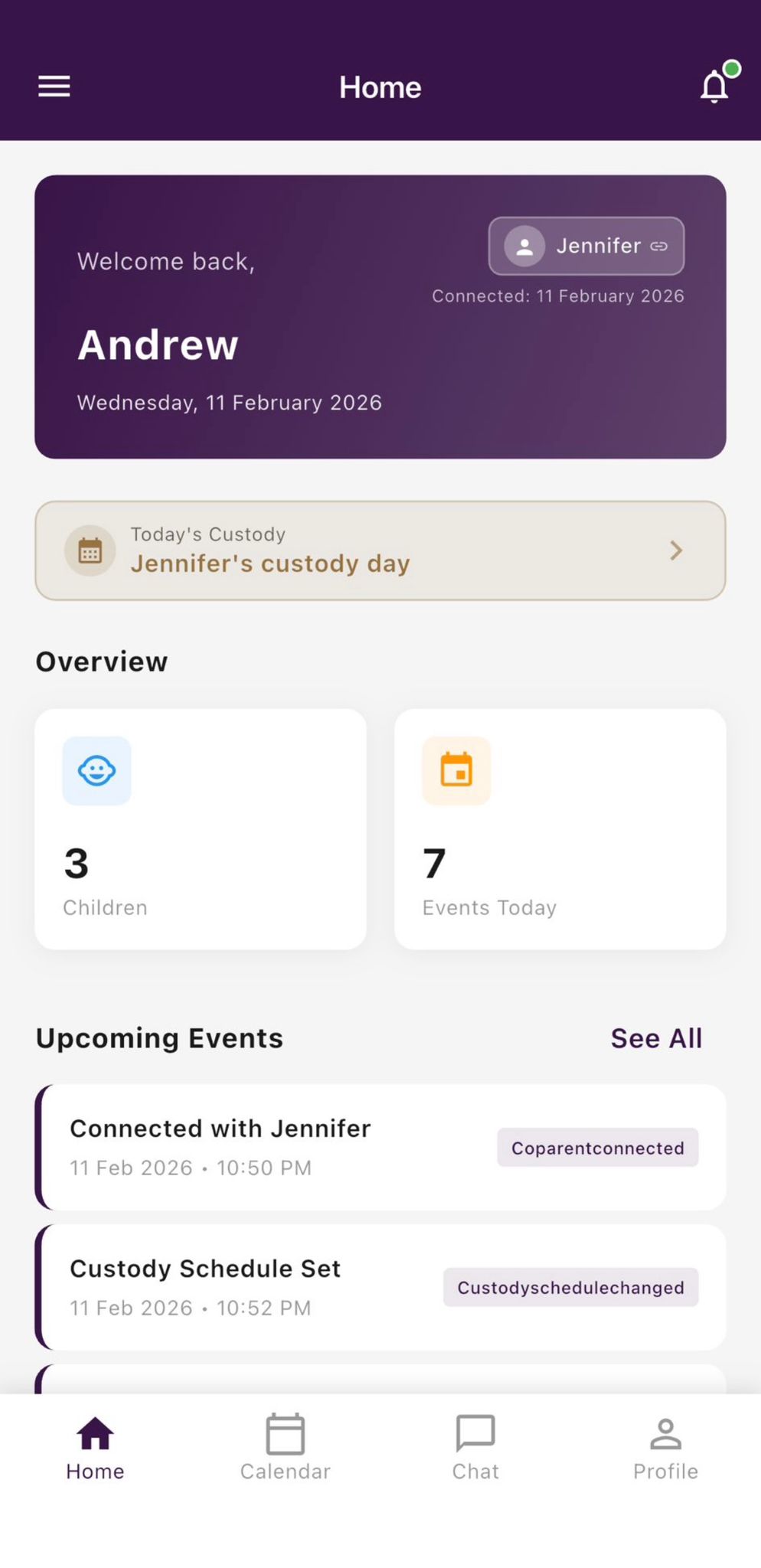
Task: Switch to the Calendar tab
Action: 286,1447
